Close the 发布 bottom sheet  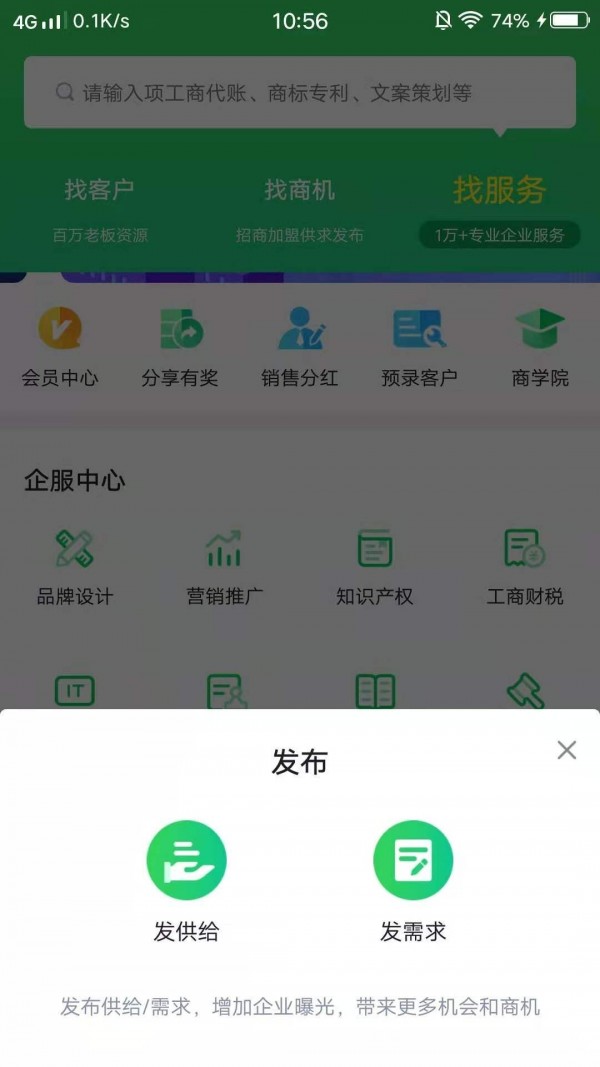(x=566, y=750)
